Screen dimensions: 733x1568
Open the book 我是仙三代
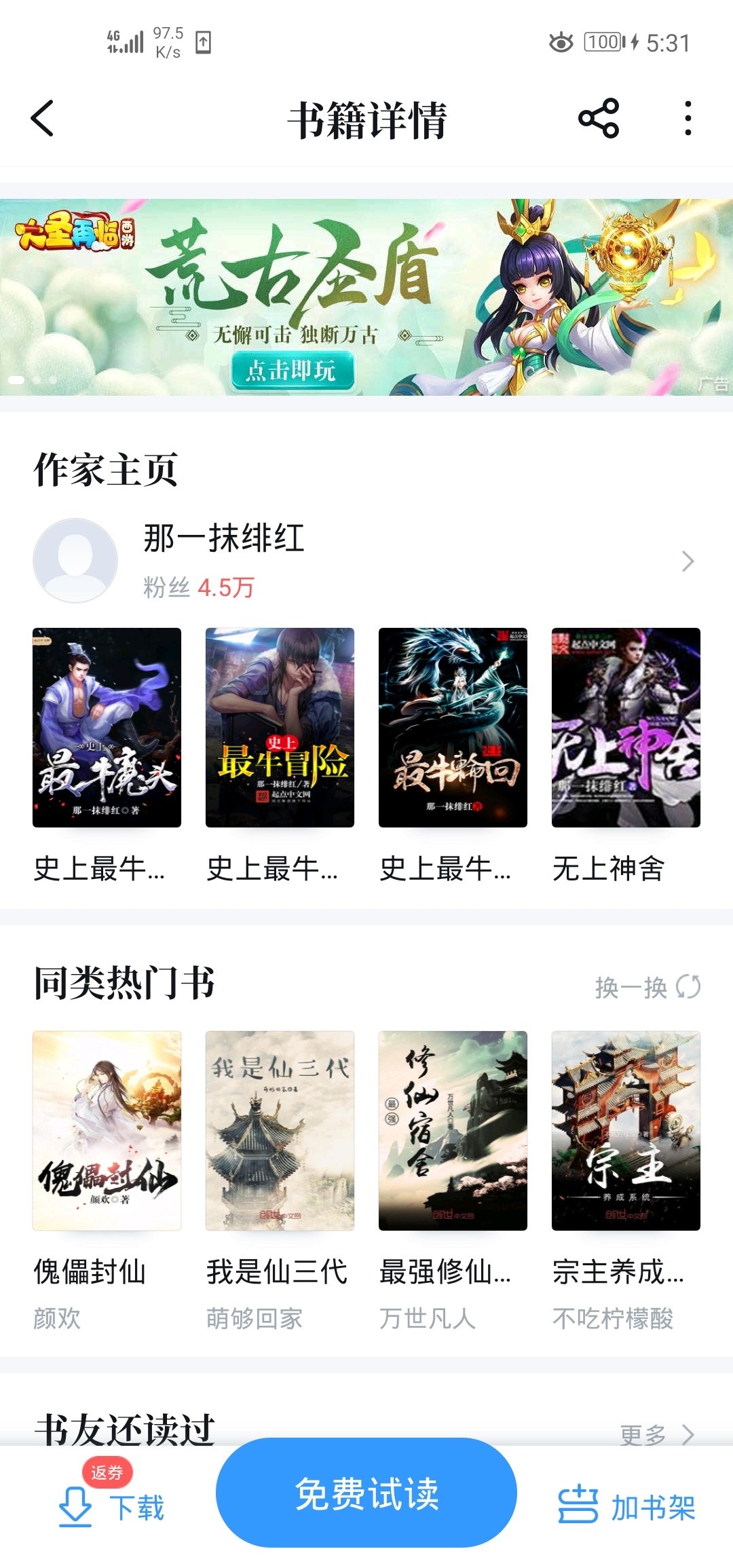[x=280, y=1131]
